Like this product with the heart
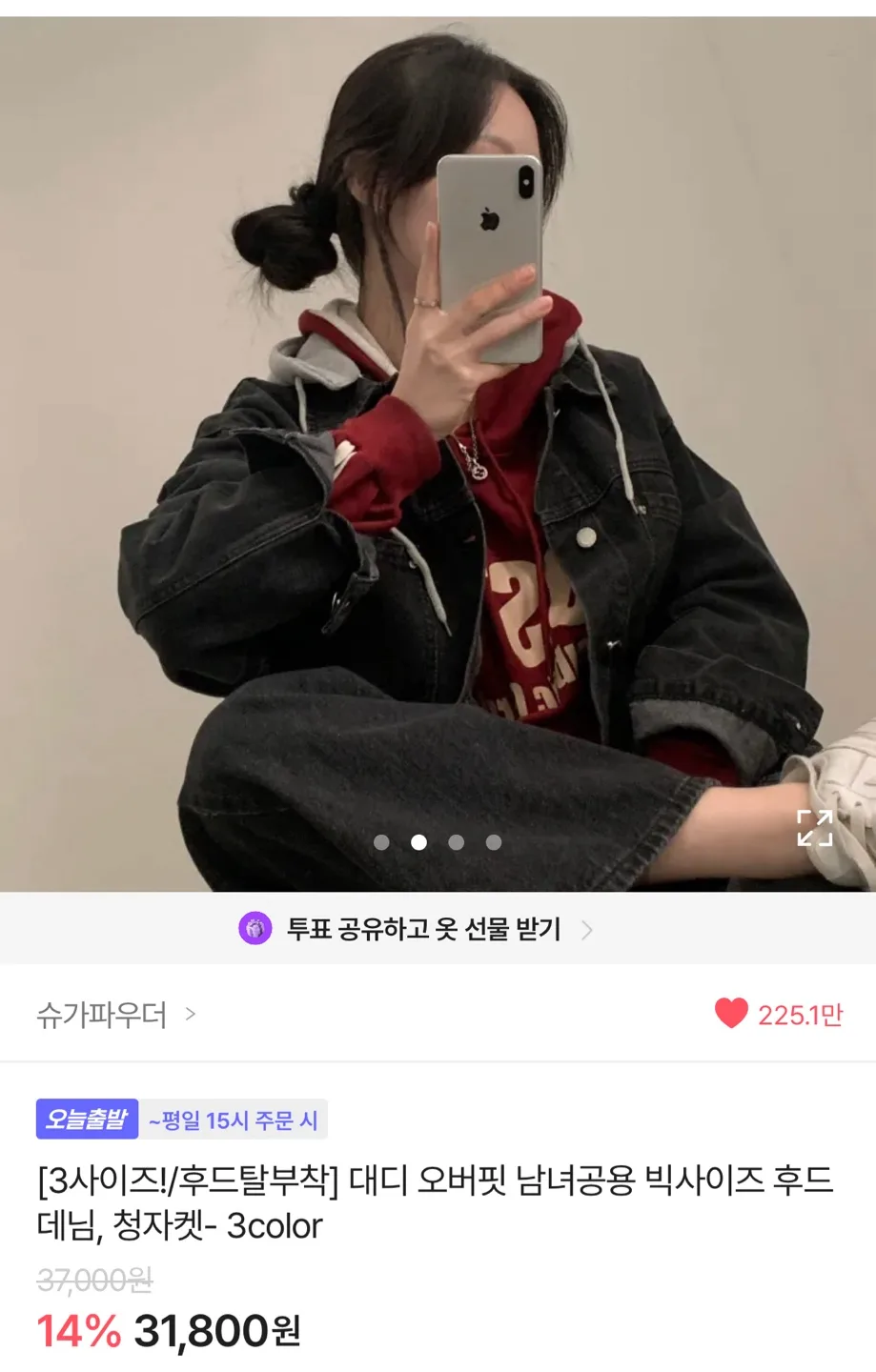The width and height of the screenshot is (876, 1372). [x=731, y=1014]
